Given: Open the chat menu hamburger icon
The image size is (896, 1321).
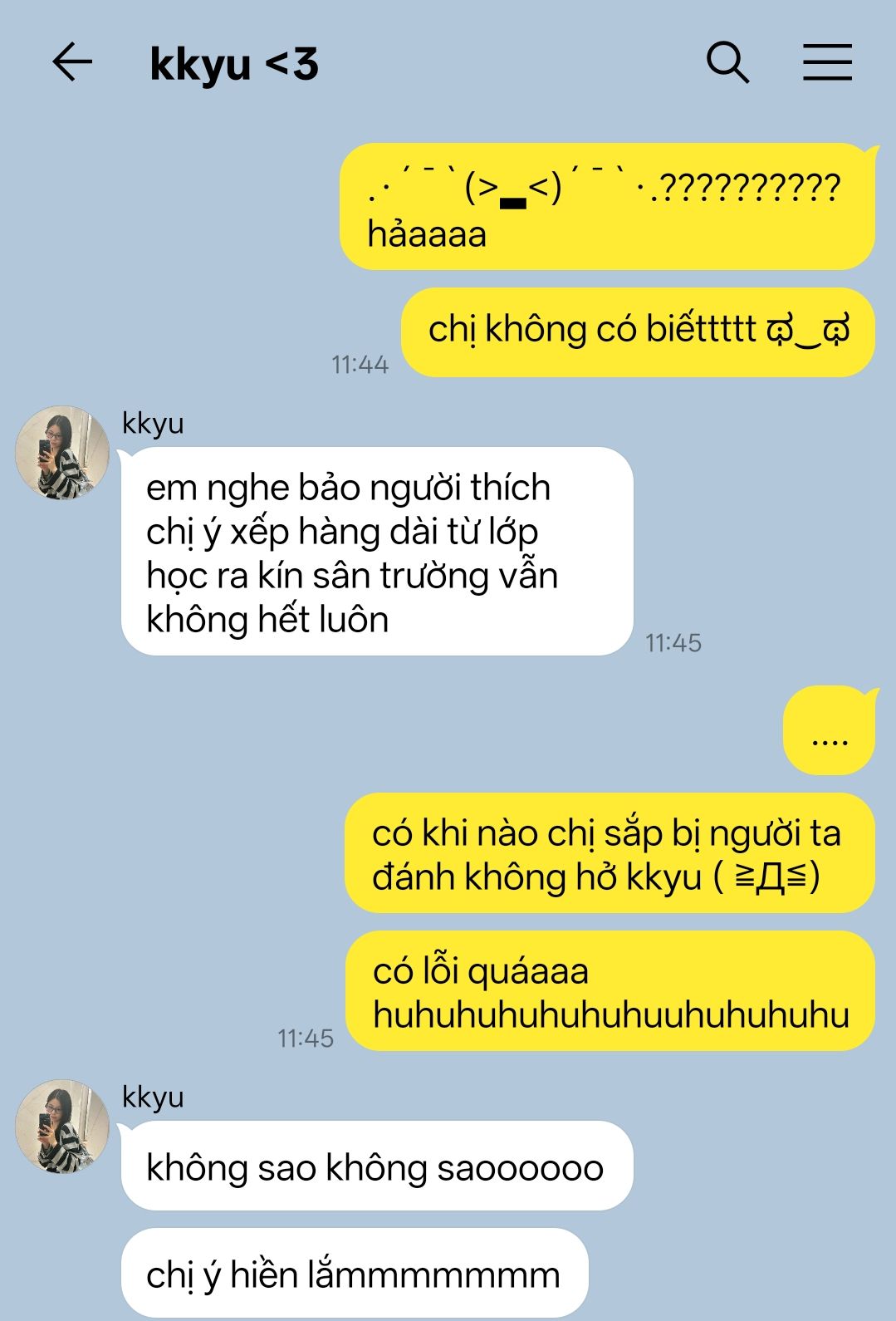Looking at the screenshot, I should pyautogui.click(x=827, y=62).
